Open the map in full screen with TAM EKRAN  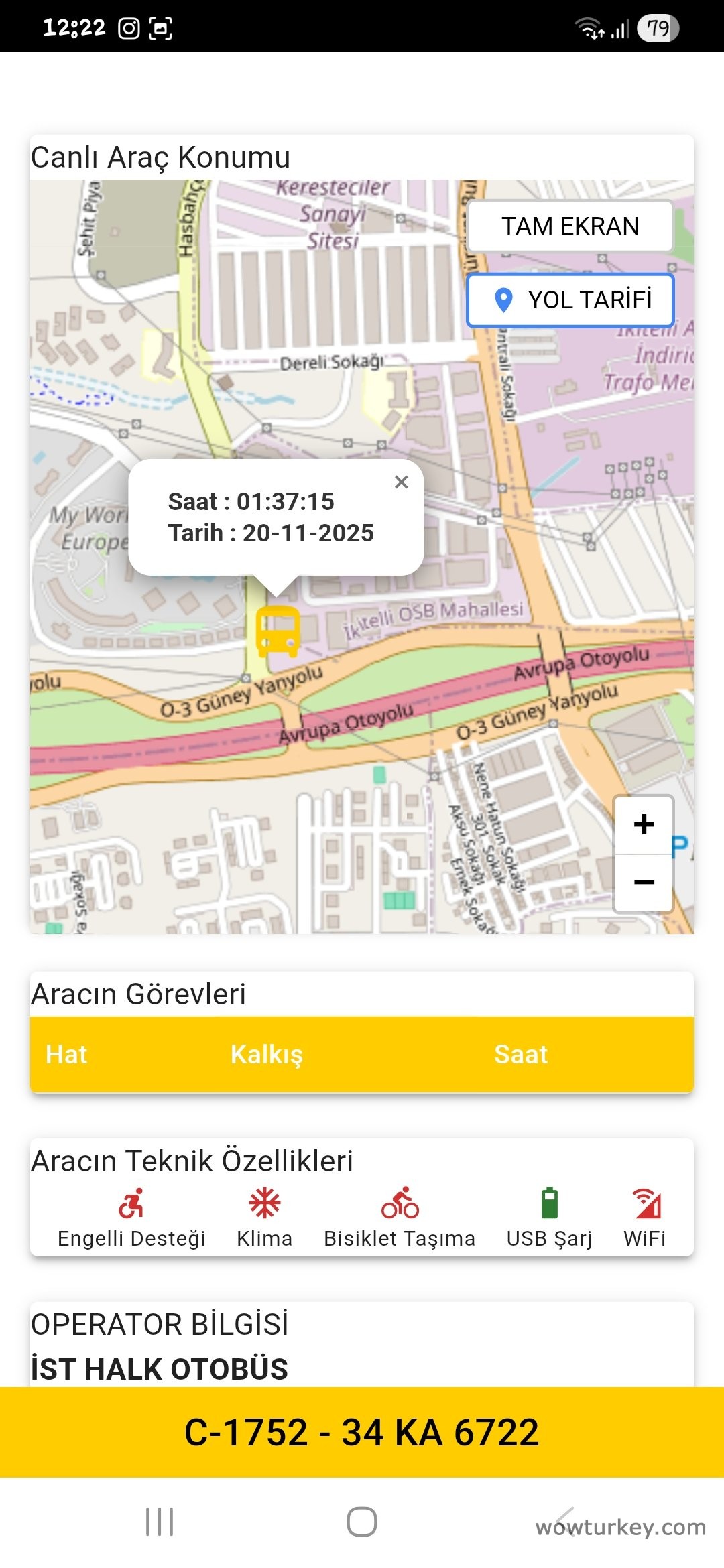point(570,226)
